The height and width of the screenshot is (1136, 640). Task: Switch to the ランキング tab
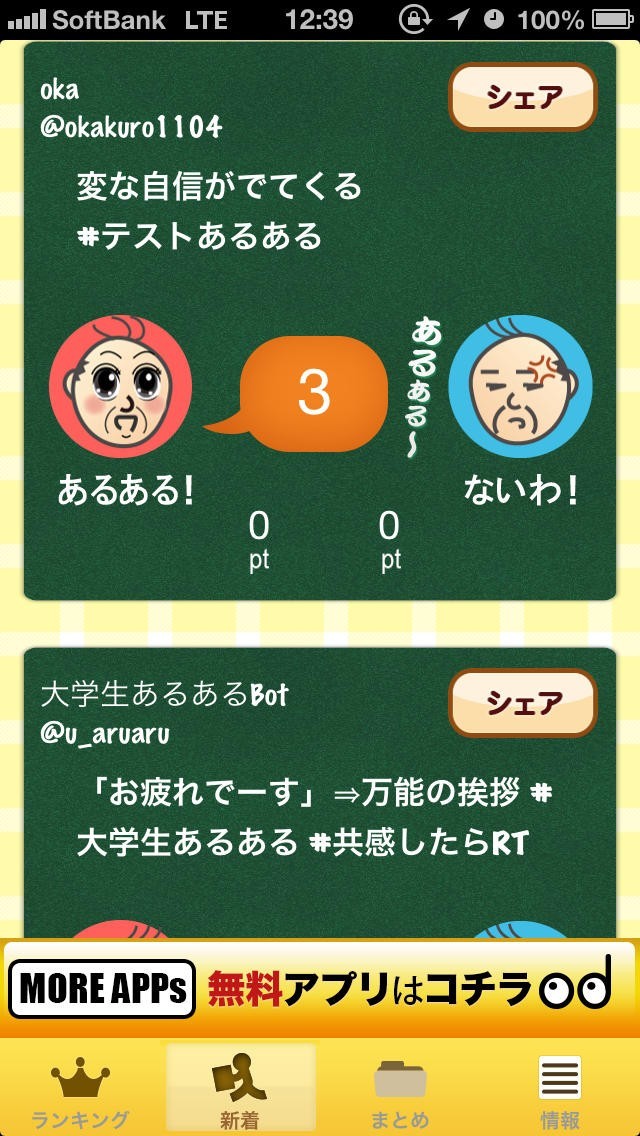coord(80,1088)
